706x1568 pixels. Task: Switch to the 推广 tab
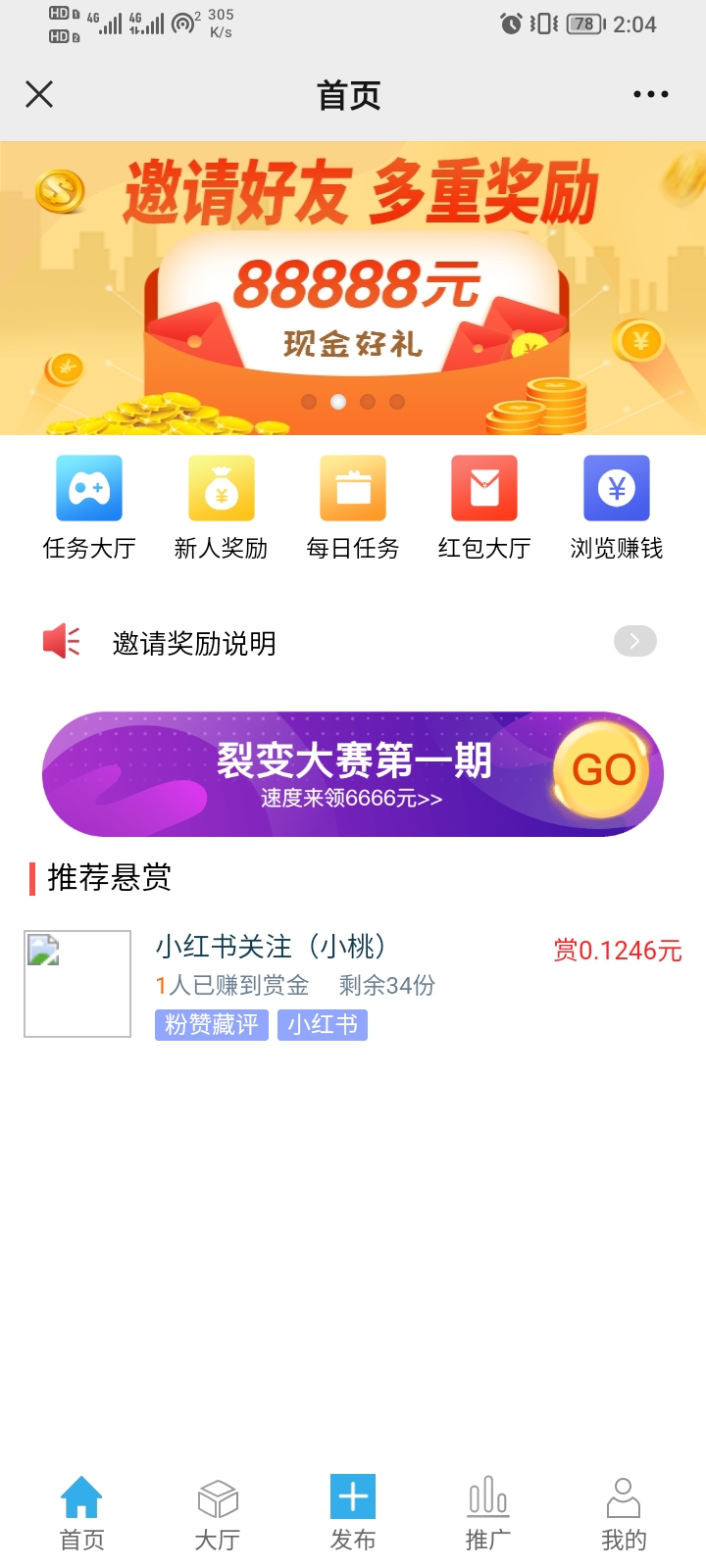coord(487,1514)
